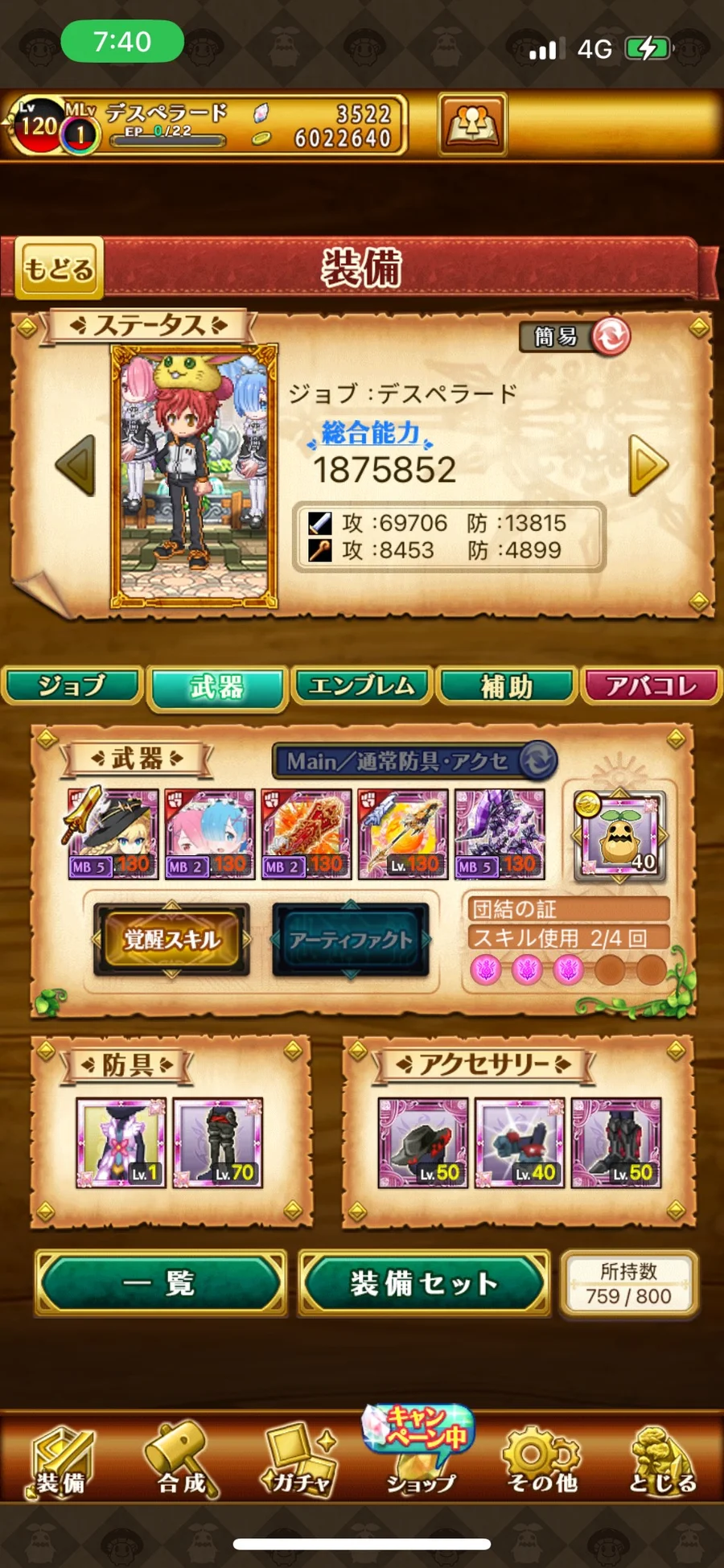Open アーティファクト button
This screenshot has height=1568, width=724.
351,939
